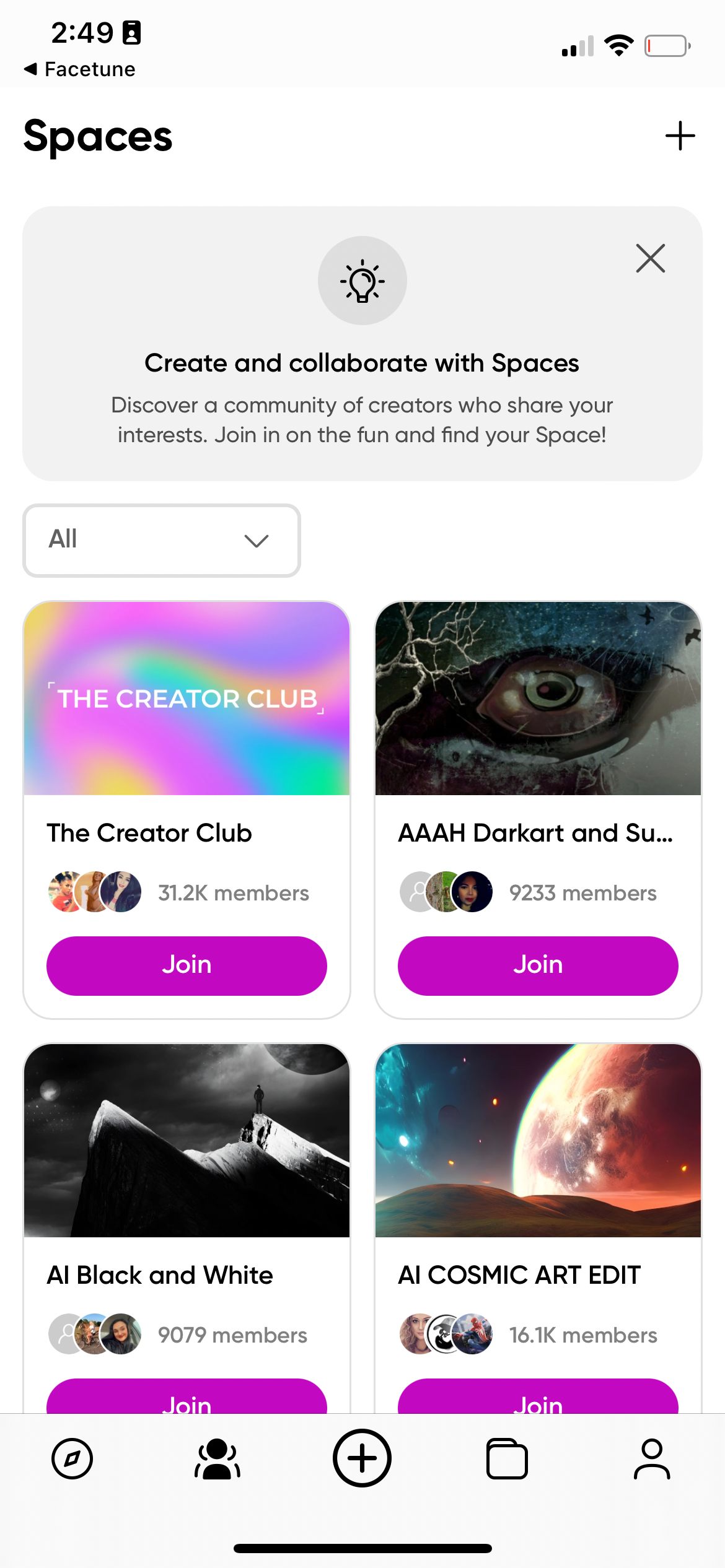The image size is (725, 1568).
Task: Join the AAAH Darkart space
Action: click(537, 965)
